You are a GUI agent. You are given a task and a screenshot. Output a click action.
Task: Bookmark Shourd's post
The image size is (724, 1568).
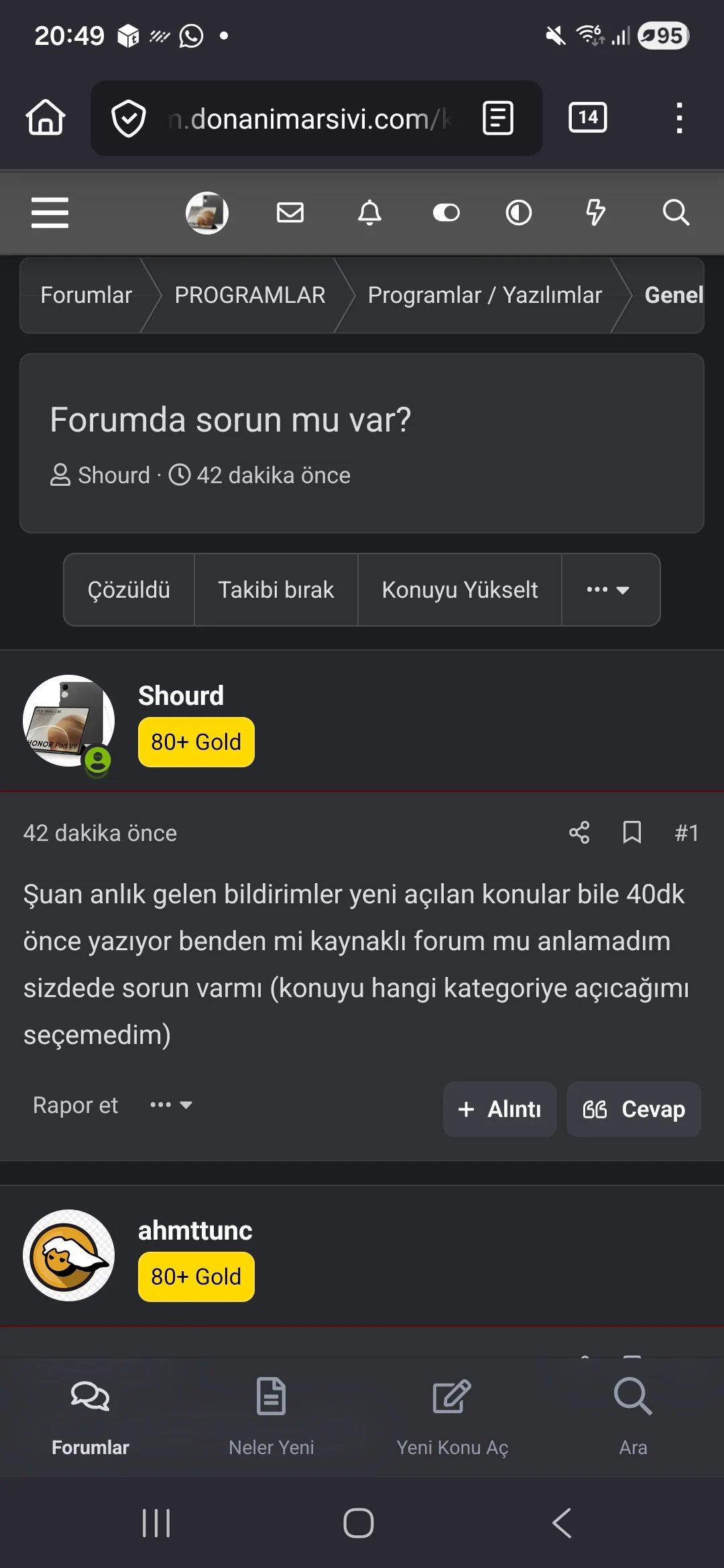click(631, 833)
